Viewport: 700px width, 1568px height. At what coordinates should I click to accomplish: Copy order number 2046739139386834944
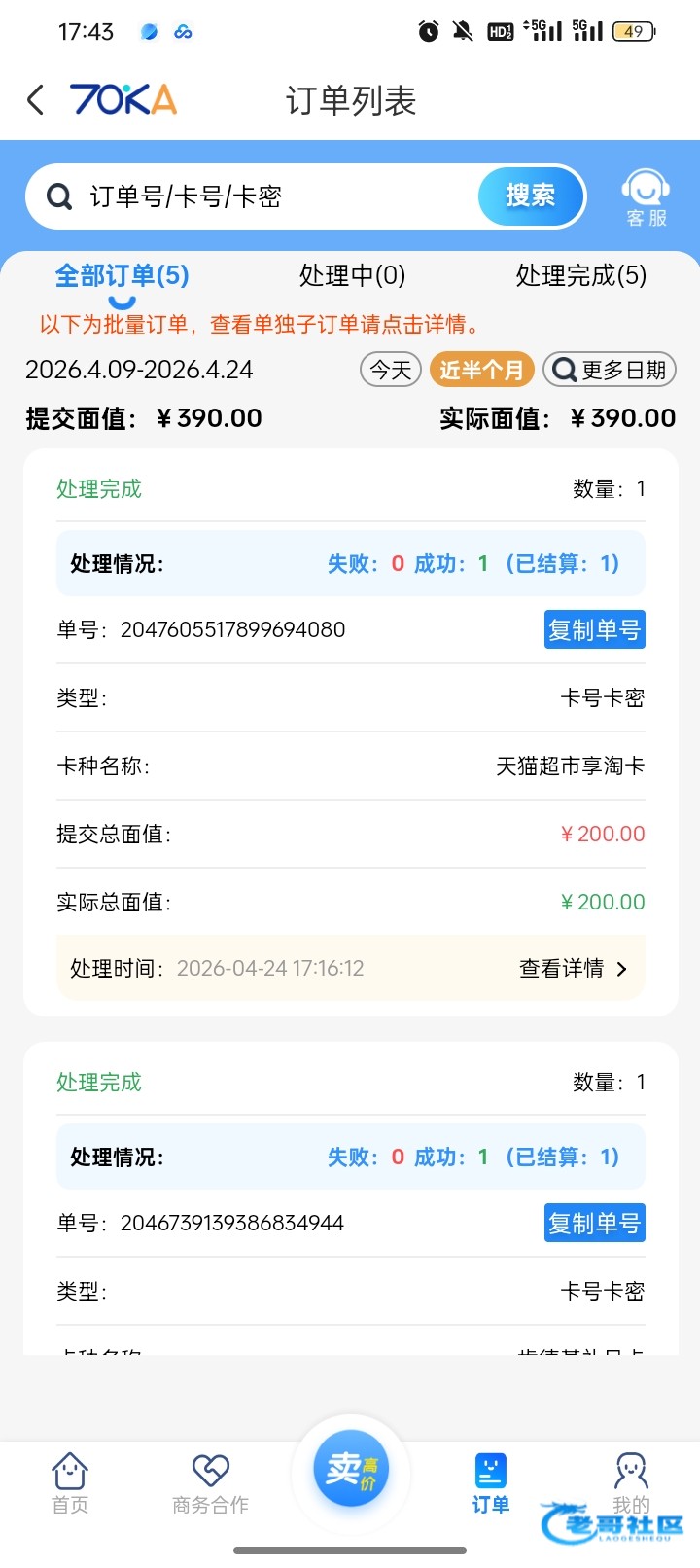594,1224
